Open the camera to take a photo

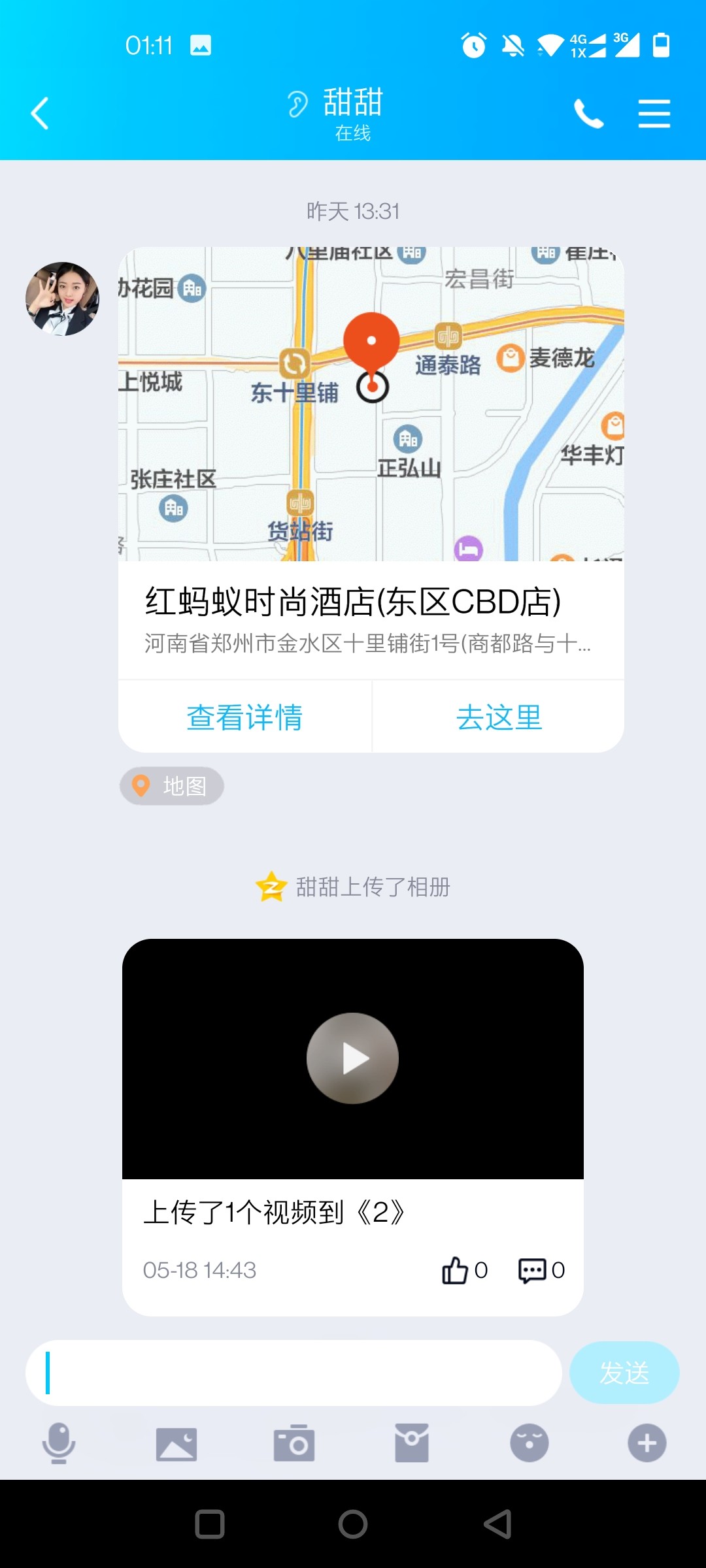click(x=294, y=1445)
